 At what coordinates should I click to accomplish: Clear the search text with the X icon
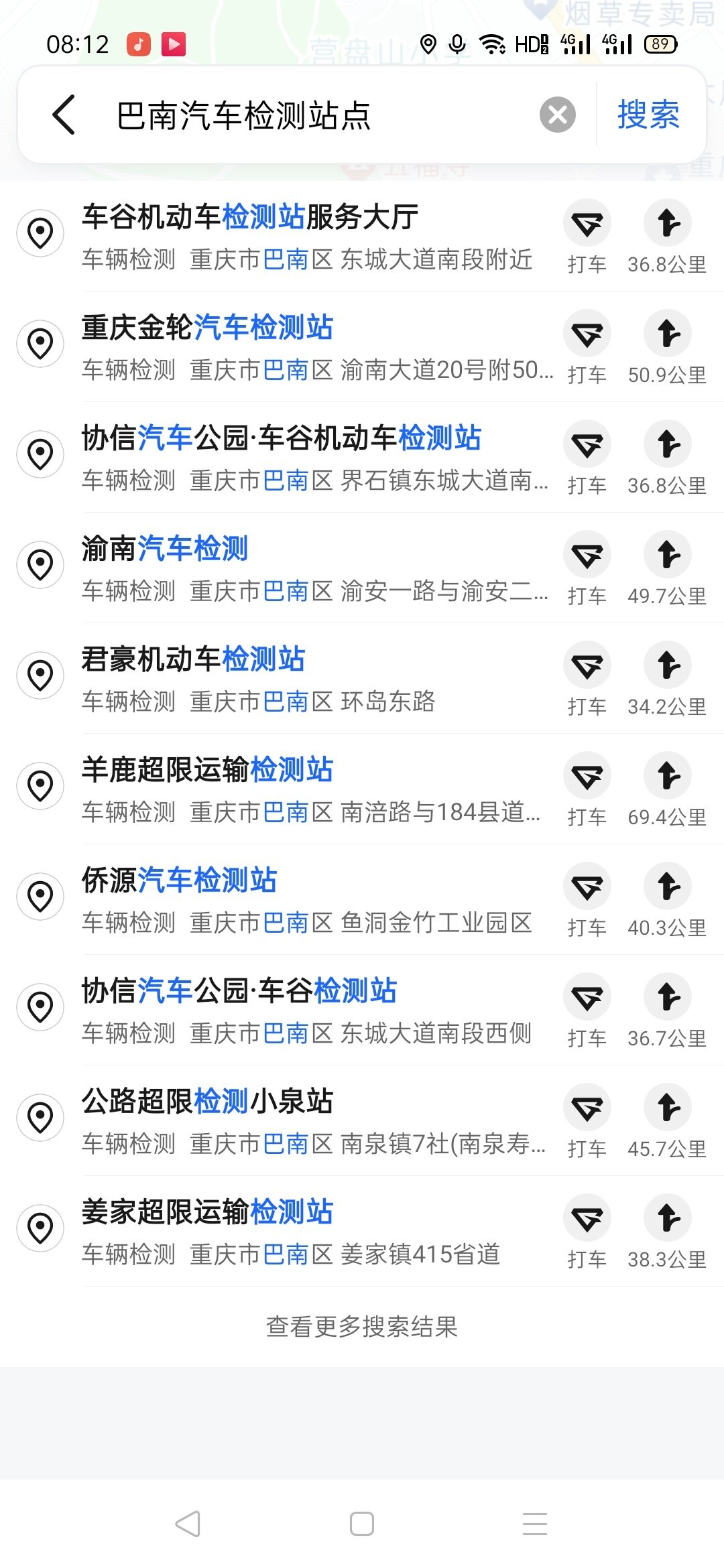point(558,115)
